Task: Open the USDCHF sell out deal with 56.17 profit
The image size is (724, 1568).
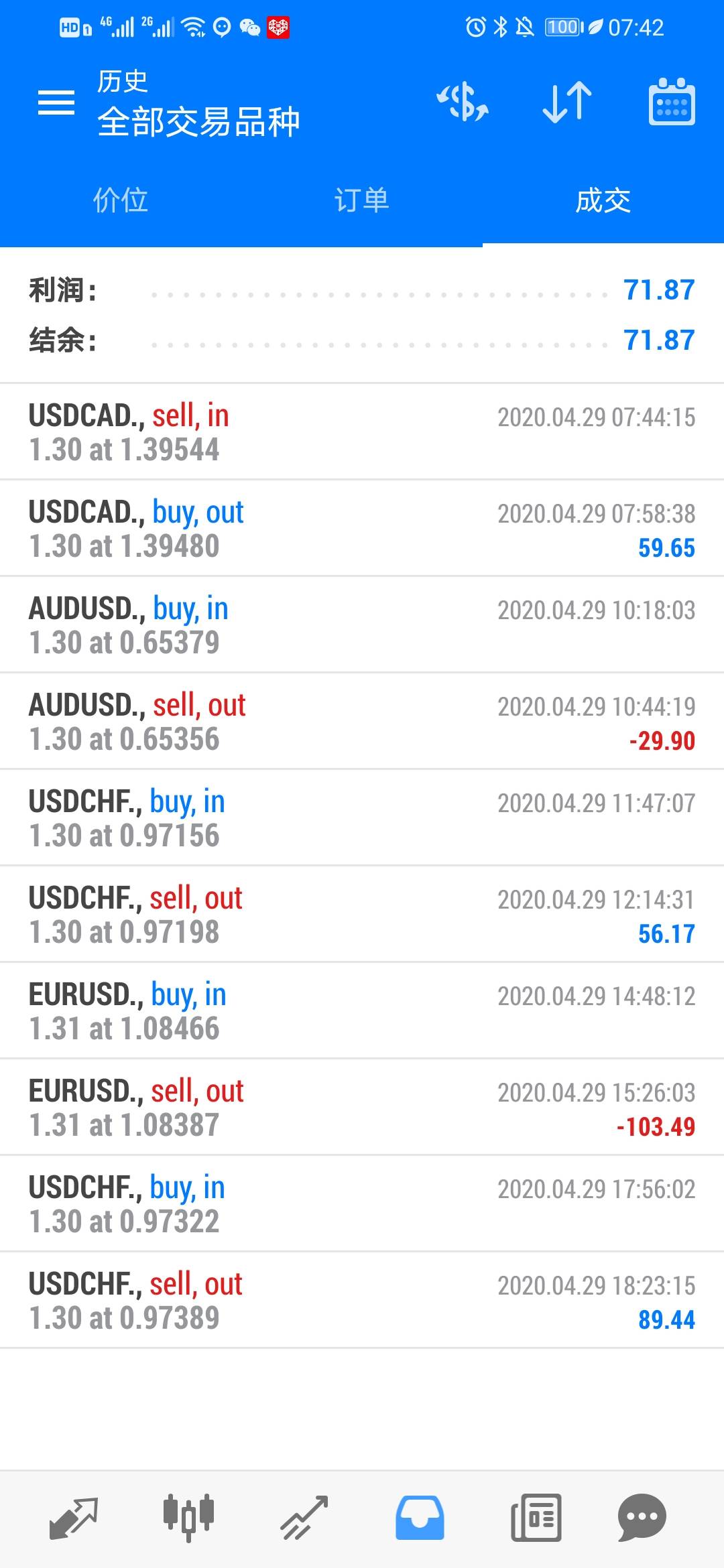Action: [x=362, y=915]
